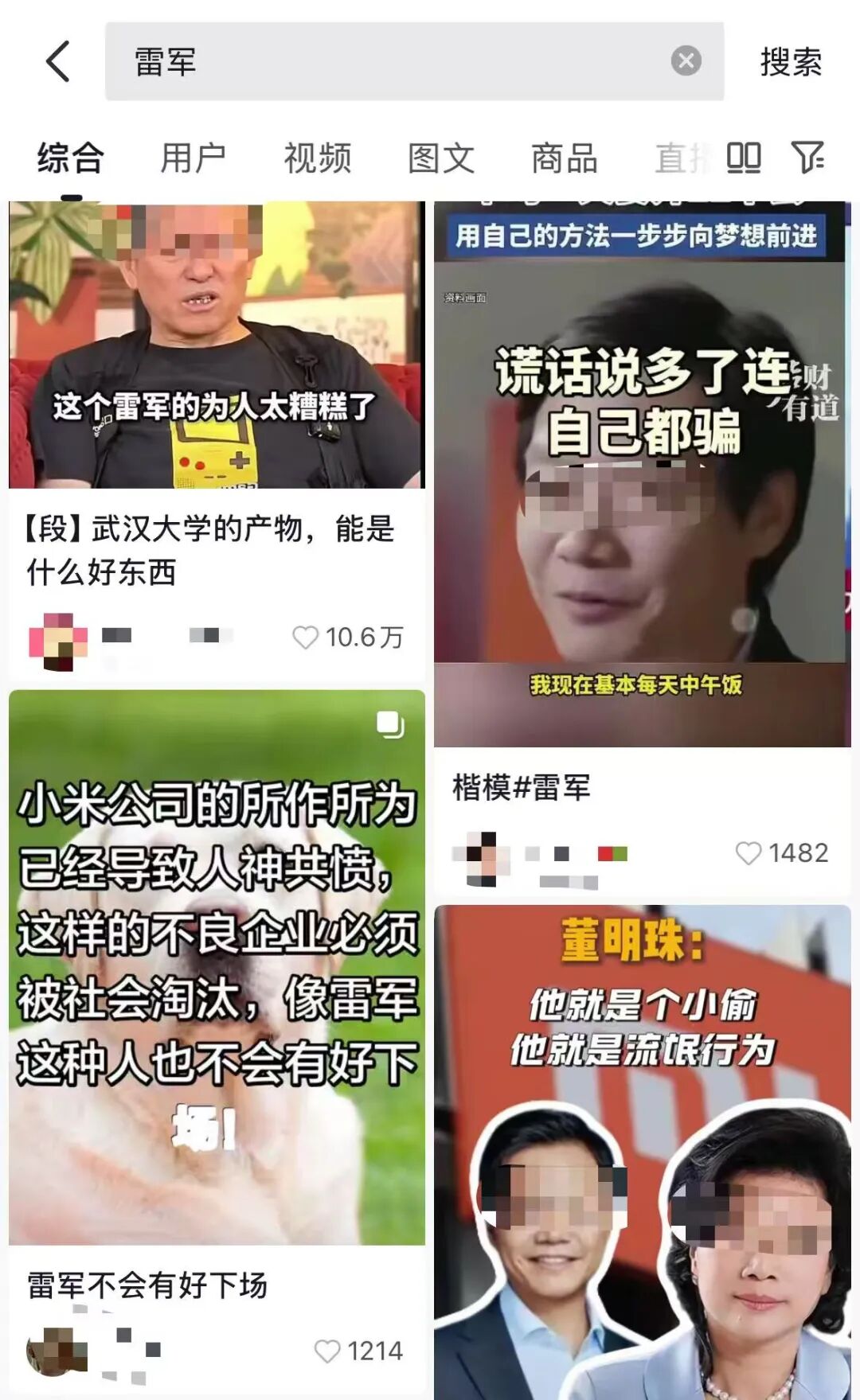Like the 楷模#雷军 post
860x1400 pixels.
click(x=748, y=853)
